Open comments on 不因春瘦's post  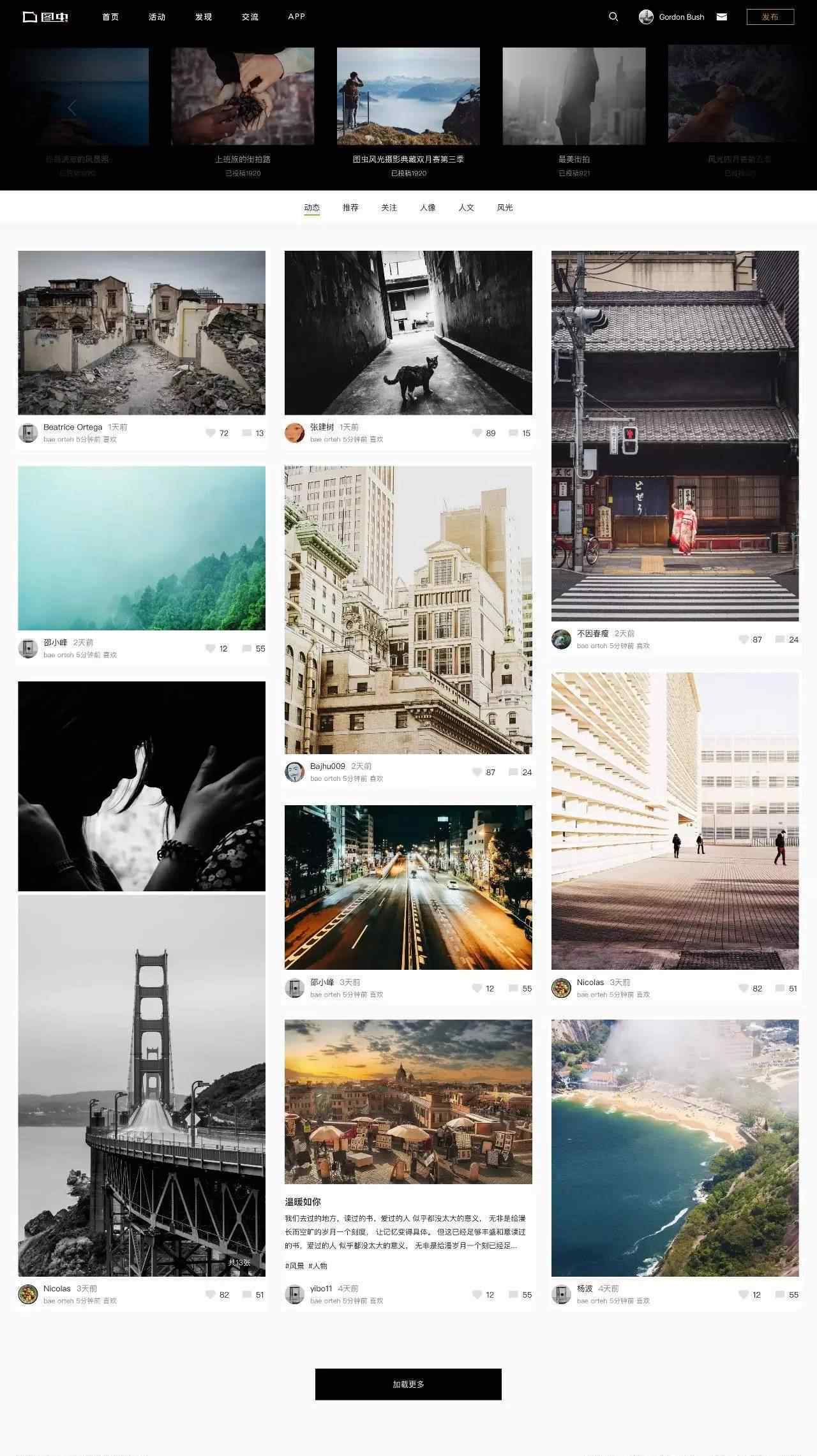780,639
